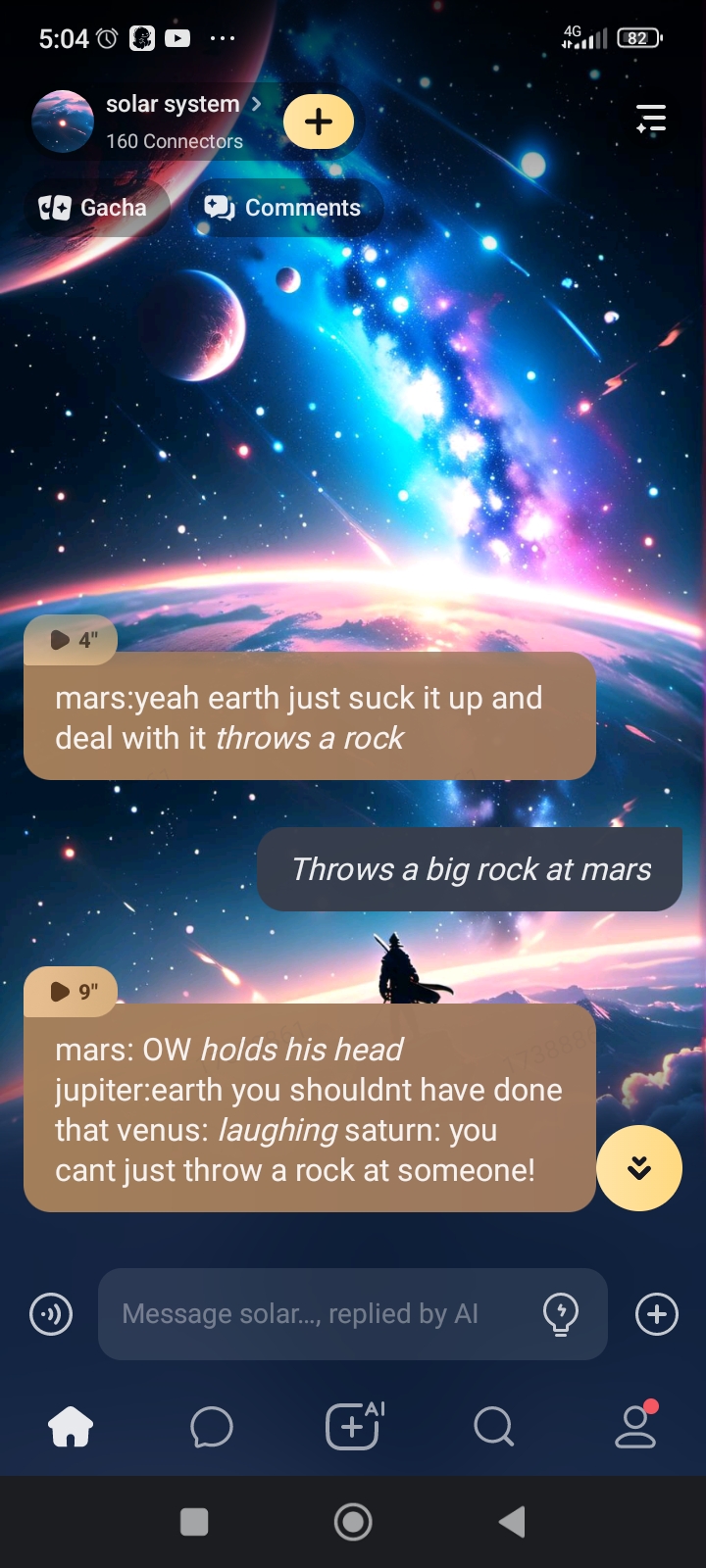Screen dimensions: 706x1568
Task: Switch to the search tab
Action: [x=493, y=1427]
